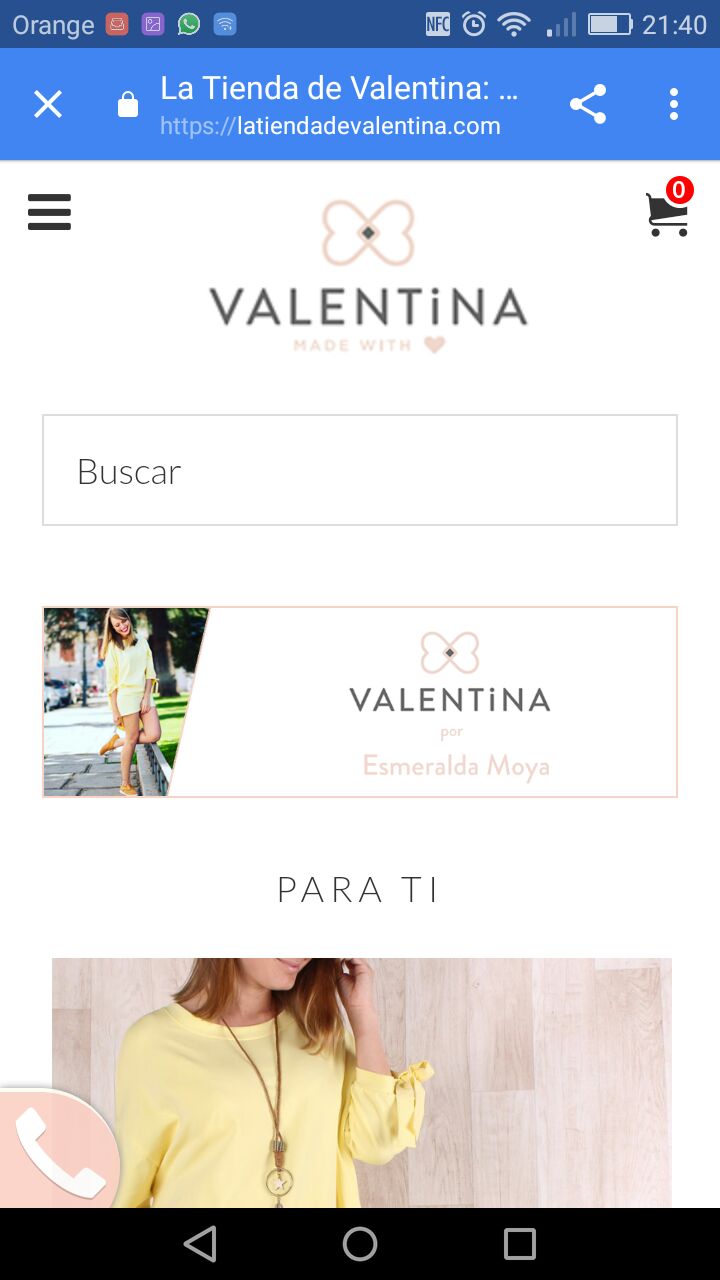Screen dimensions: 720x1280
Task: Return to the phone's home screen
Action: [360, 1244]
